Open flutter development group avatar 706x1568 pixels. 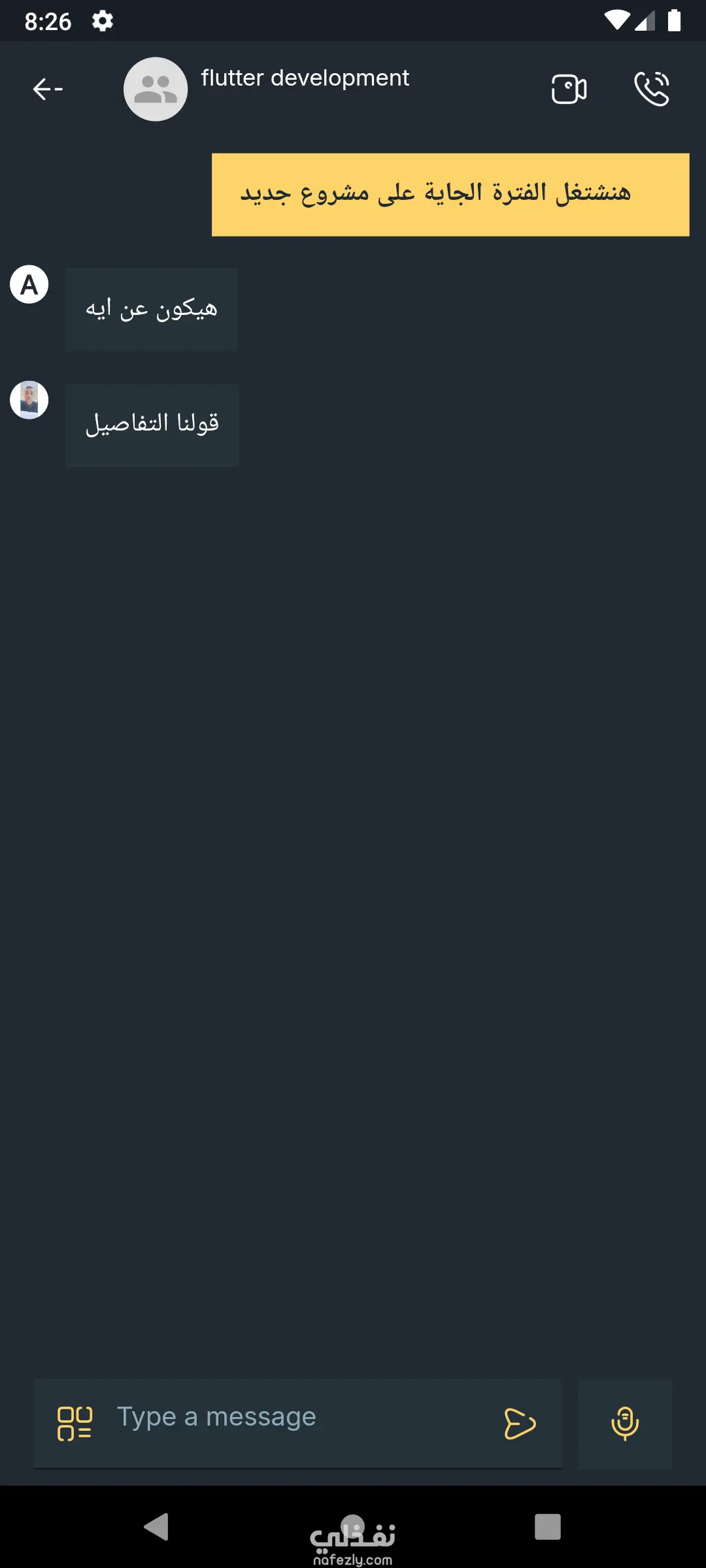[x=156, y=90]
